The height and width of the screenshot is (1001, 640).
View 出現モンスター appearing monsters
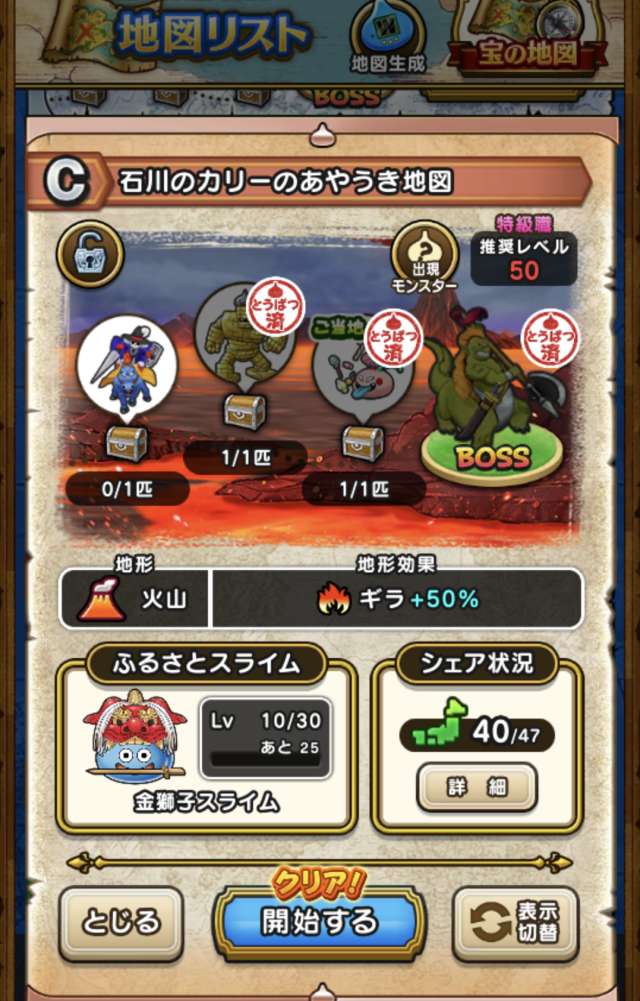424,255
